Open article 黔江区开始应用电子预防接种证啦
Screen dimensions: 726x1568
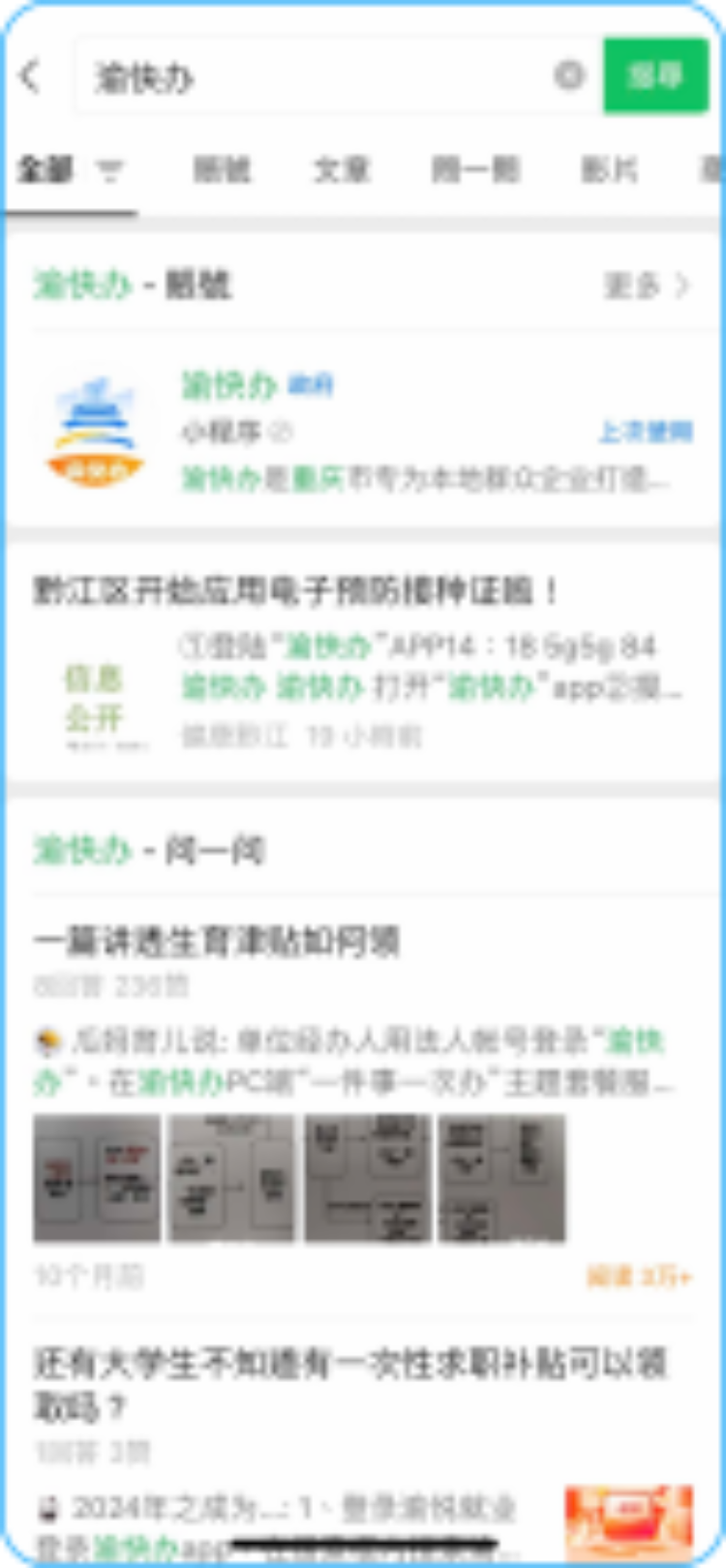tap(295, 589)
